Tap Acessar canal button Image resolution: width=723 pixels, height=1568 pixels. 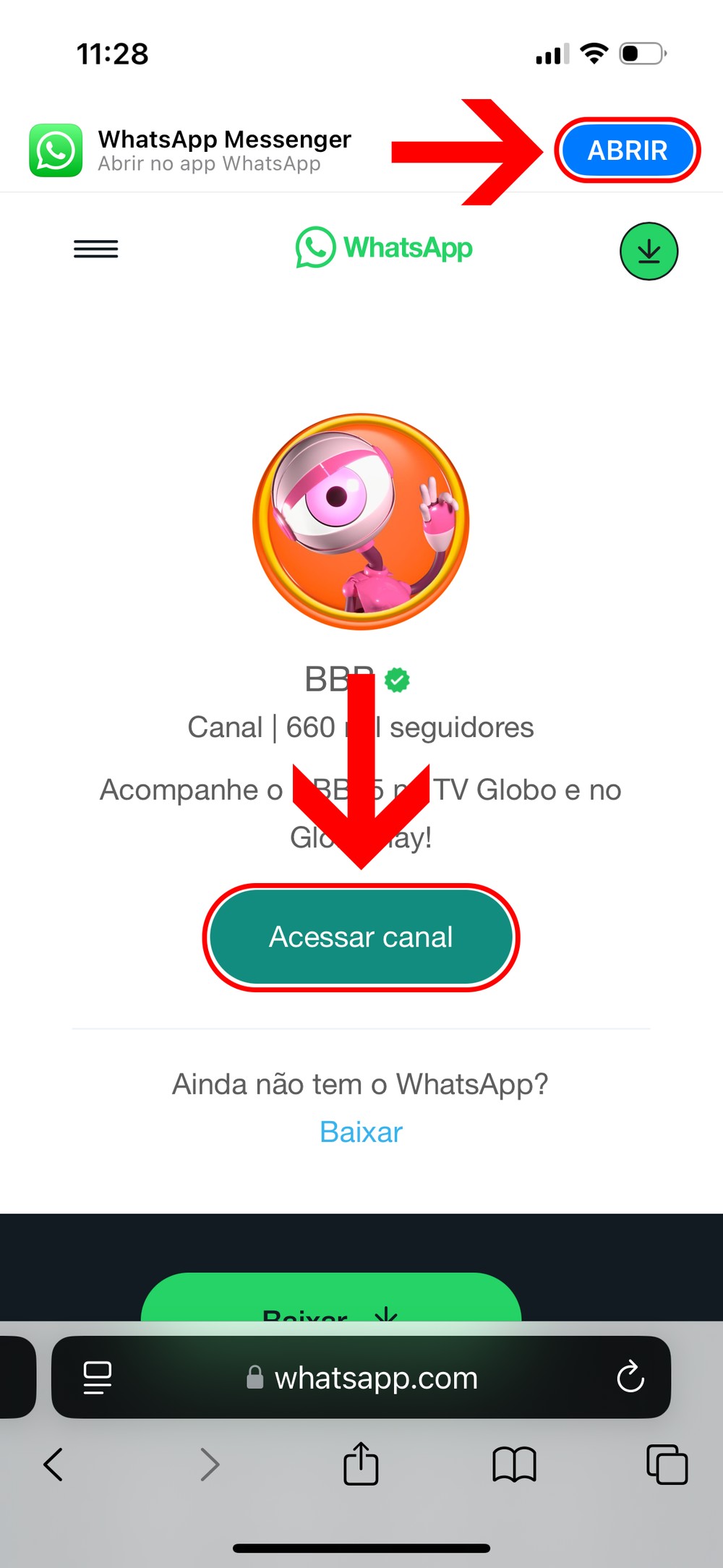click(x=361, y=937)
